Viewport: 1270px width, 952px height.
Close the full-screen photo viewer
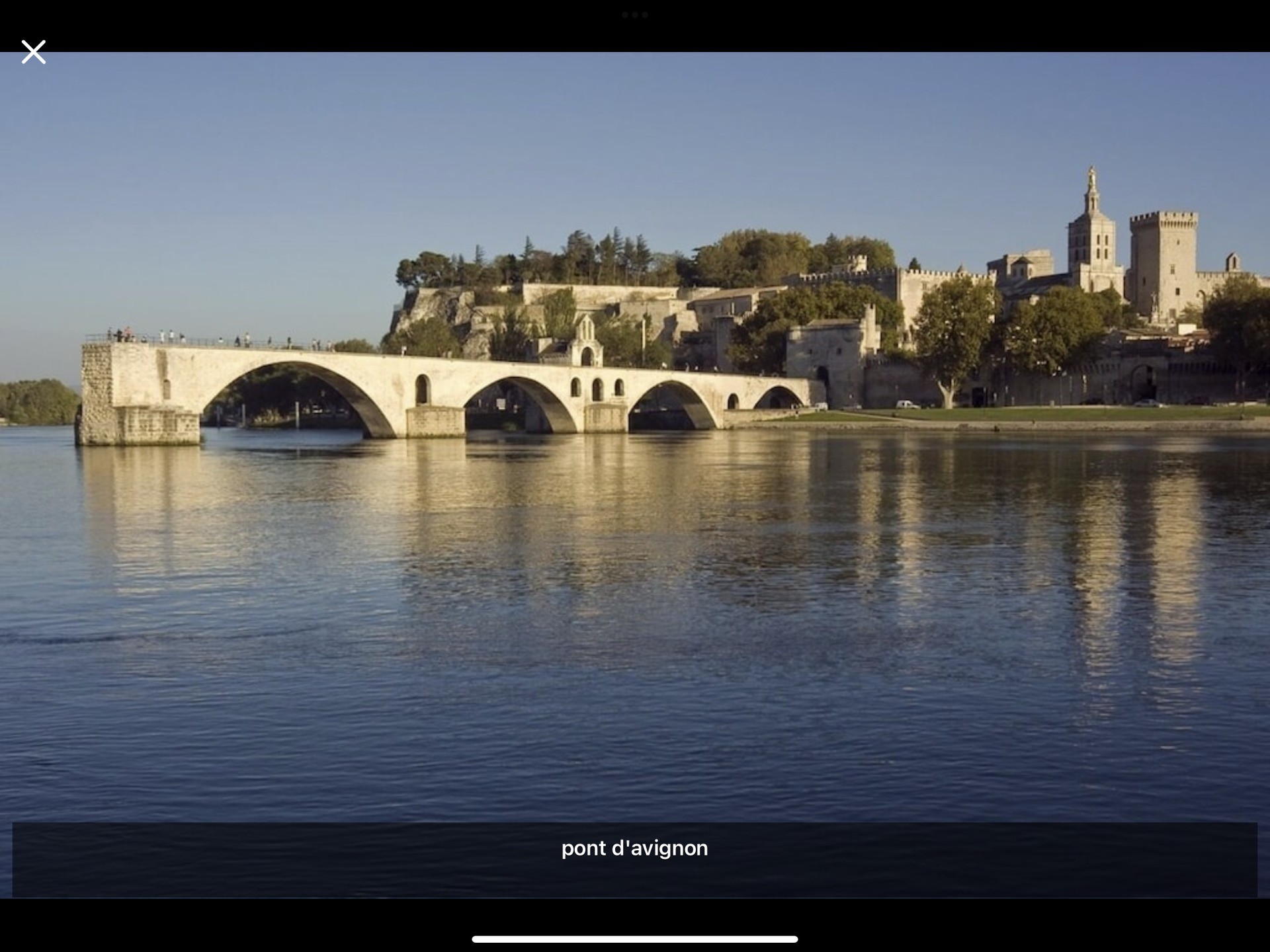(x=33, y=52)
